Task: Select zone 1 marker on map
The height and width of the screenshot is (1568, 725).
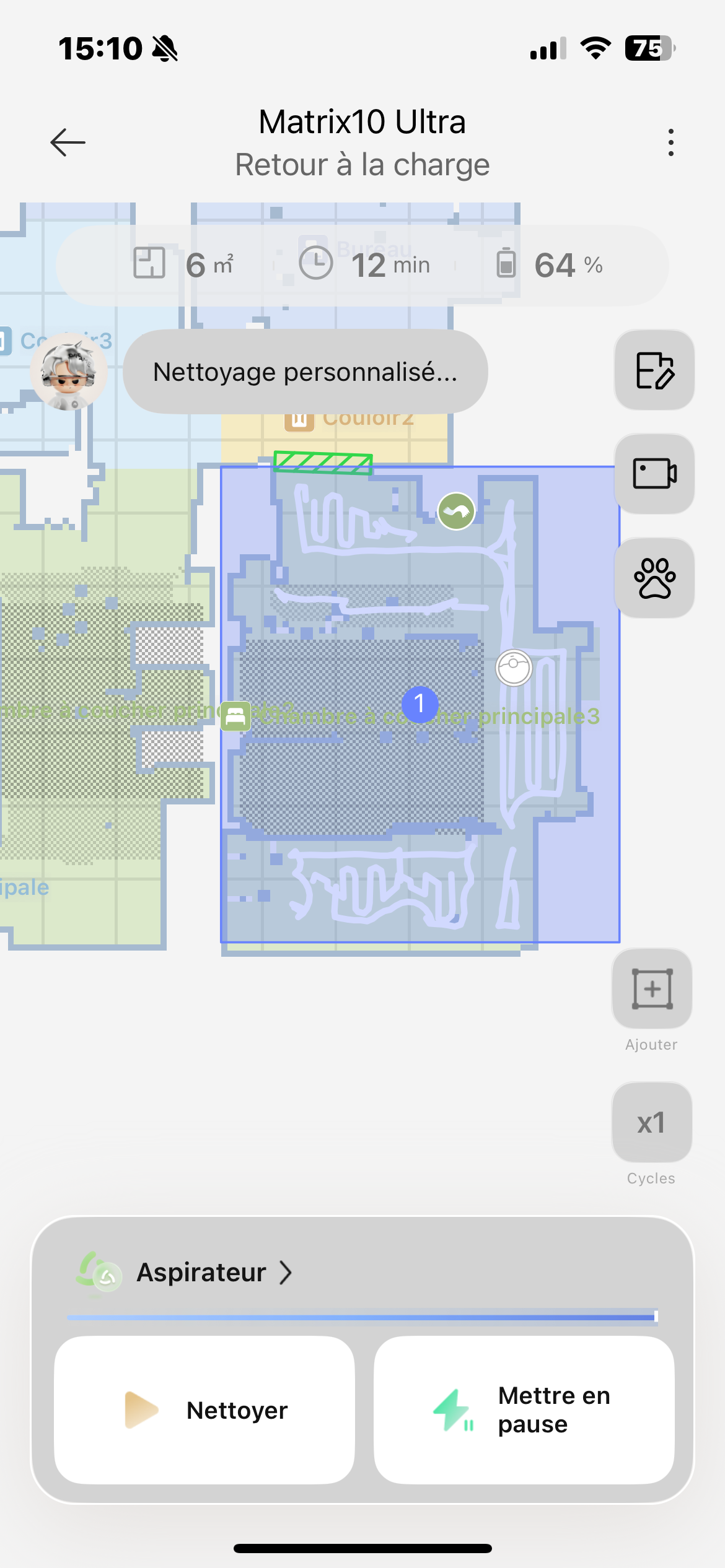Action: [x=420, y=704]
